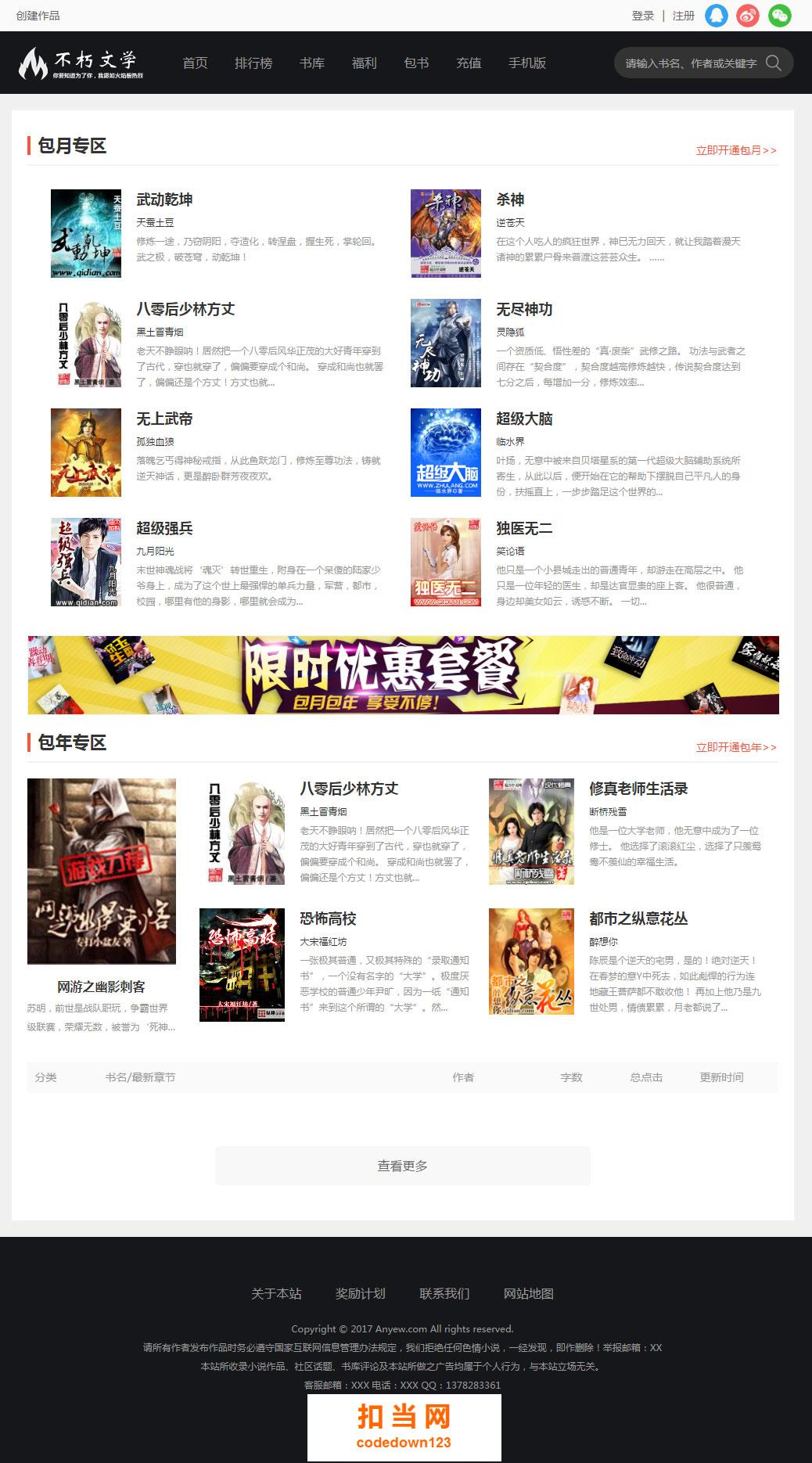This screenshot has width=812, height=1463.
Task: Open the 注册 sign-up link
Action: pos(684,16)
